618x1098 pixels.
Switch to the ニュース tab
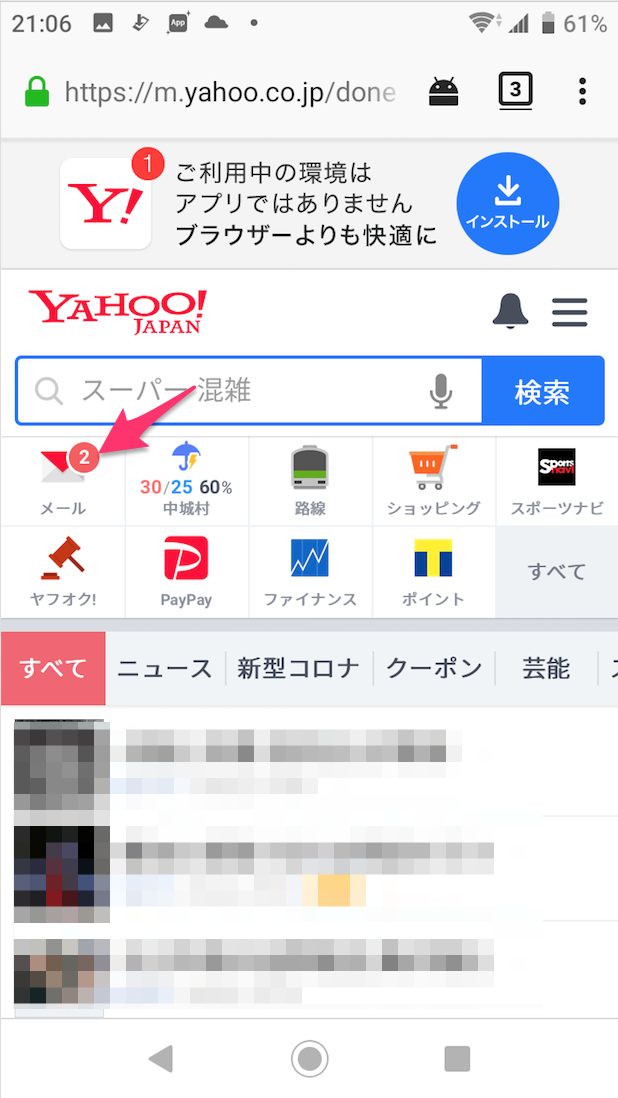coord(164,669)
